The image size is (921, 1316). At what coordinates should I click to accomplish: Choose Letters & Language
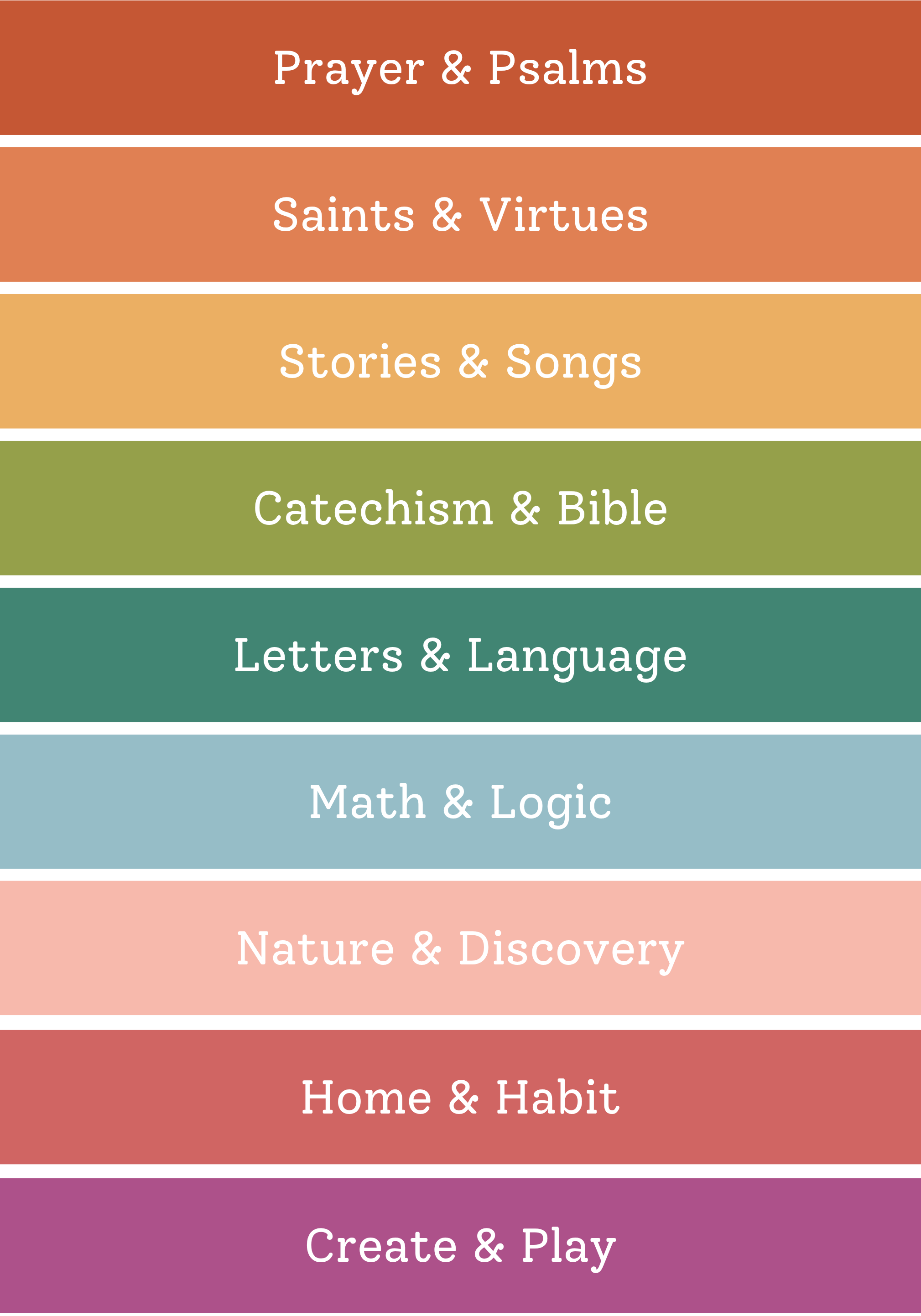(461, 655)
